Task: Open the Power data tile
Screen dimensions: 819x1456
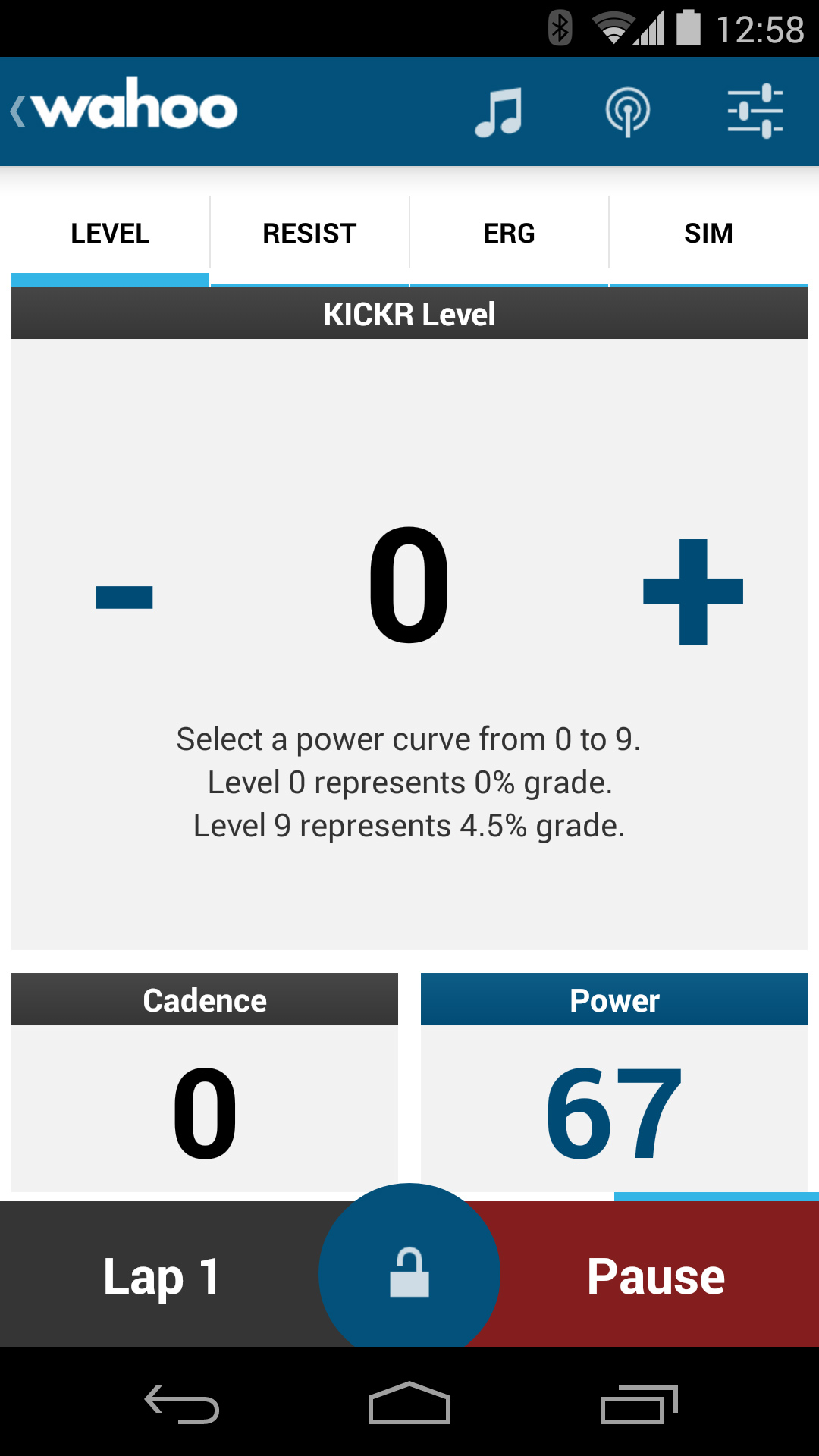Action: click(614, 1082)
